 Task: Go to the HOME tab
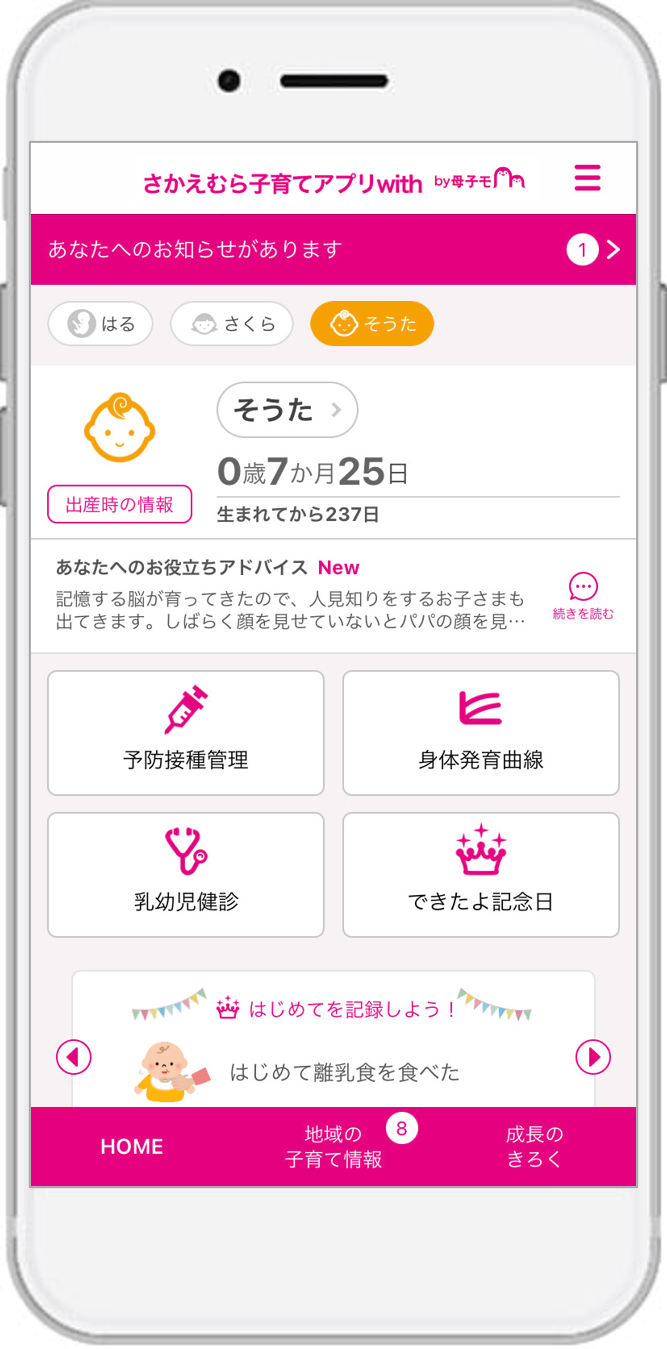tap(132, 1147)
